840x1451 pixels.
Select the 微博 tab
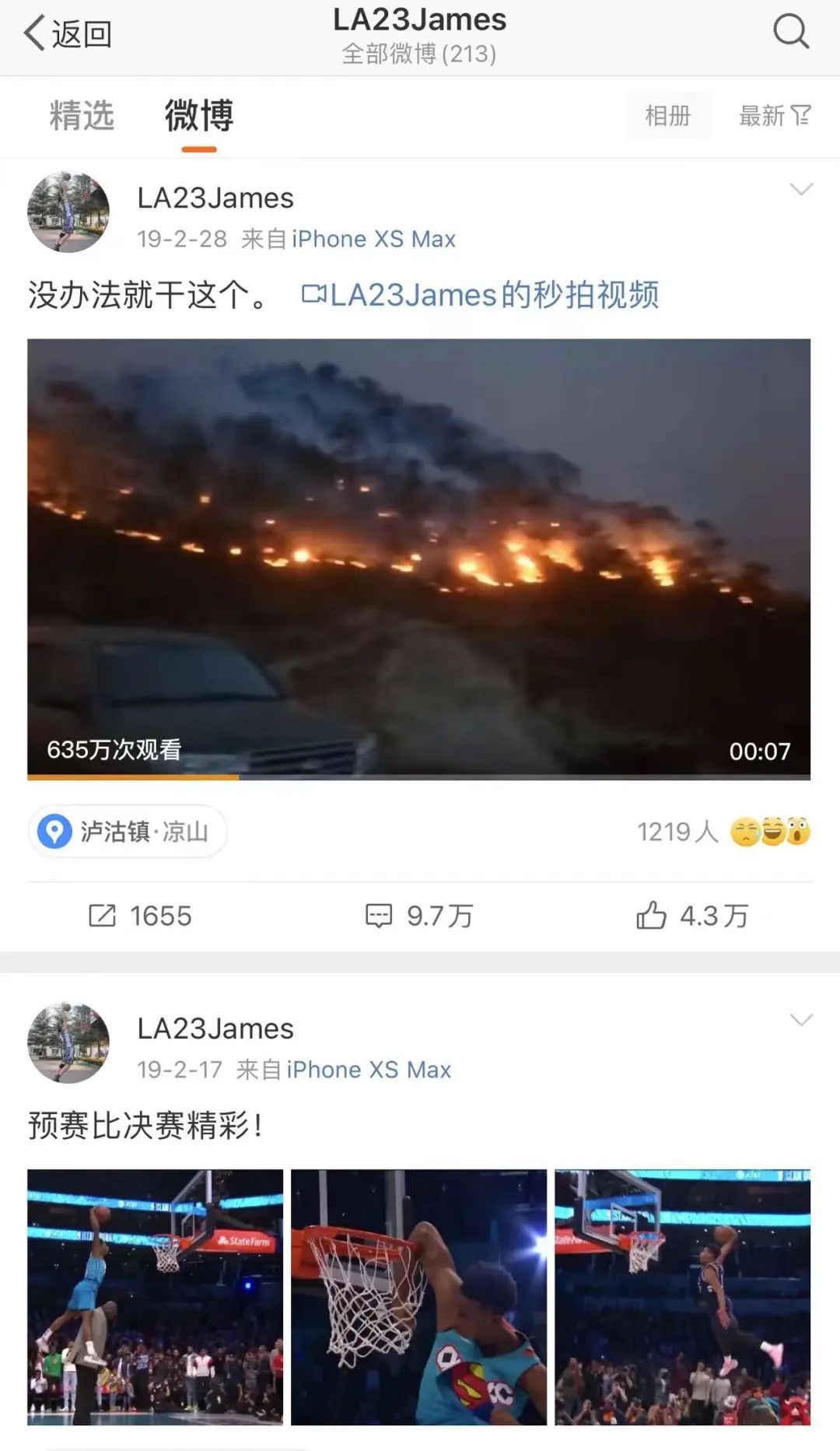199,116
